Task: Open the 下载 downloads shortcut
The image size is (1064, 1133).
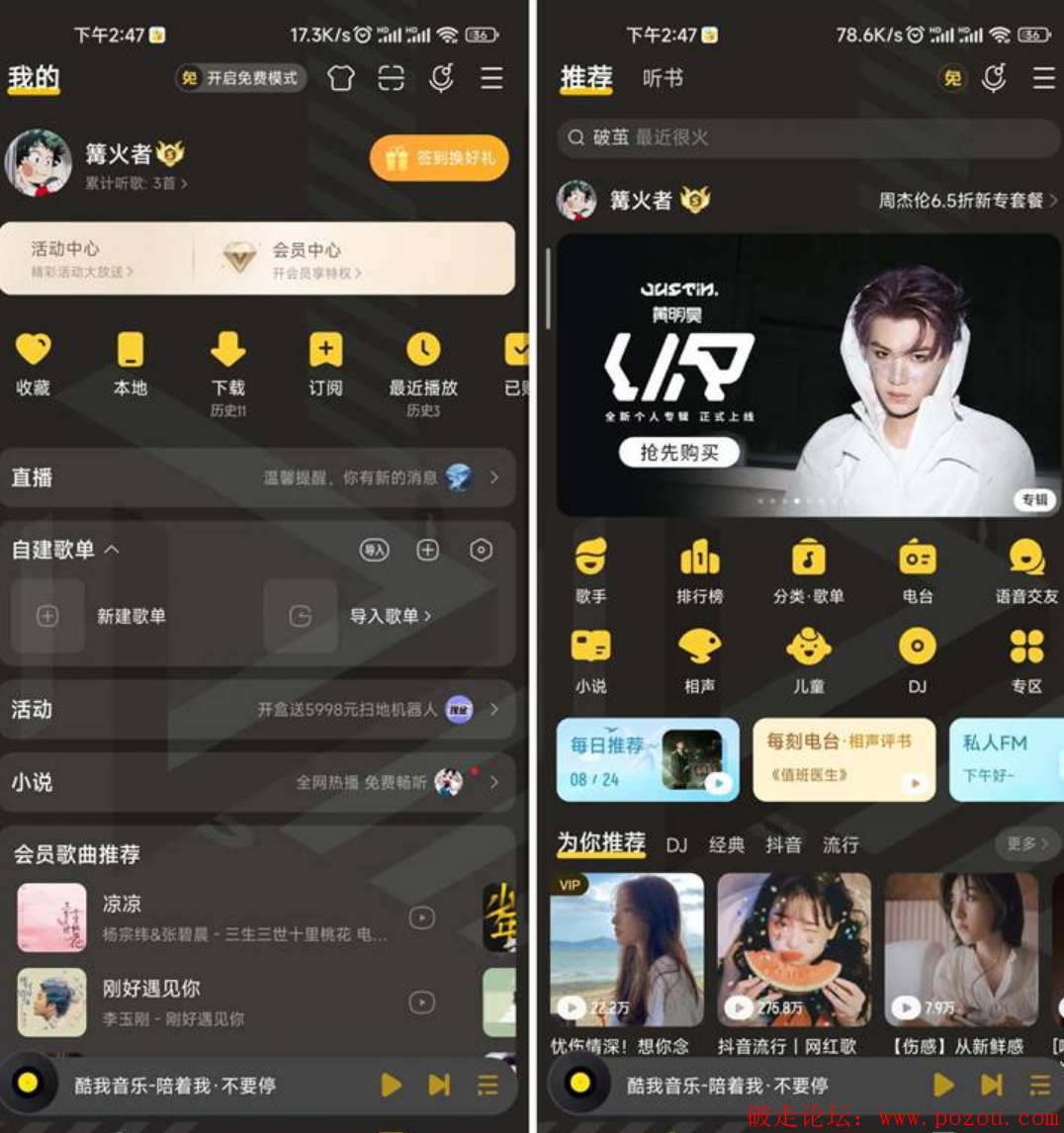Action: (x=227, y=363)
